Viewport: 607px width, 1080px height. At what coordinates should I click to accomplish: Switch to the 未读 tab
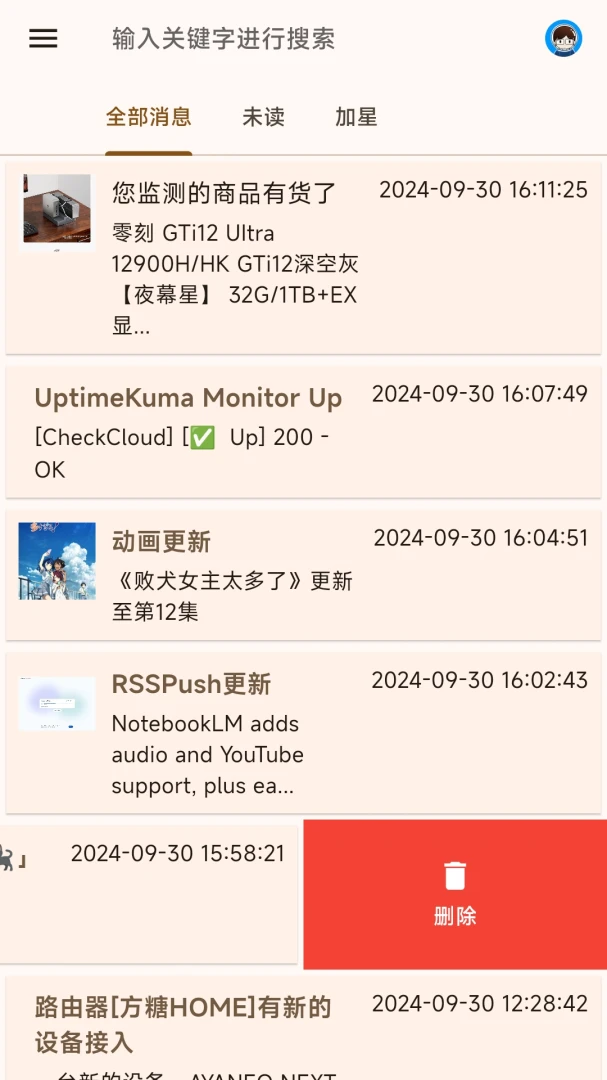tap(263, 117)
